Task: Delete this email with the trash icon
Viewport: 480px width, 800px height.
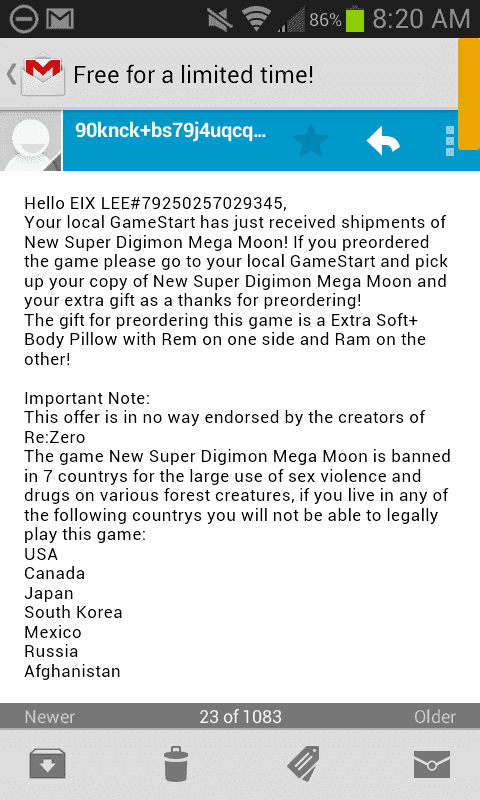Action: 175,764
